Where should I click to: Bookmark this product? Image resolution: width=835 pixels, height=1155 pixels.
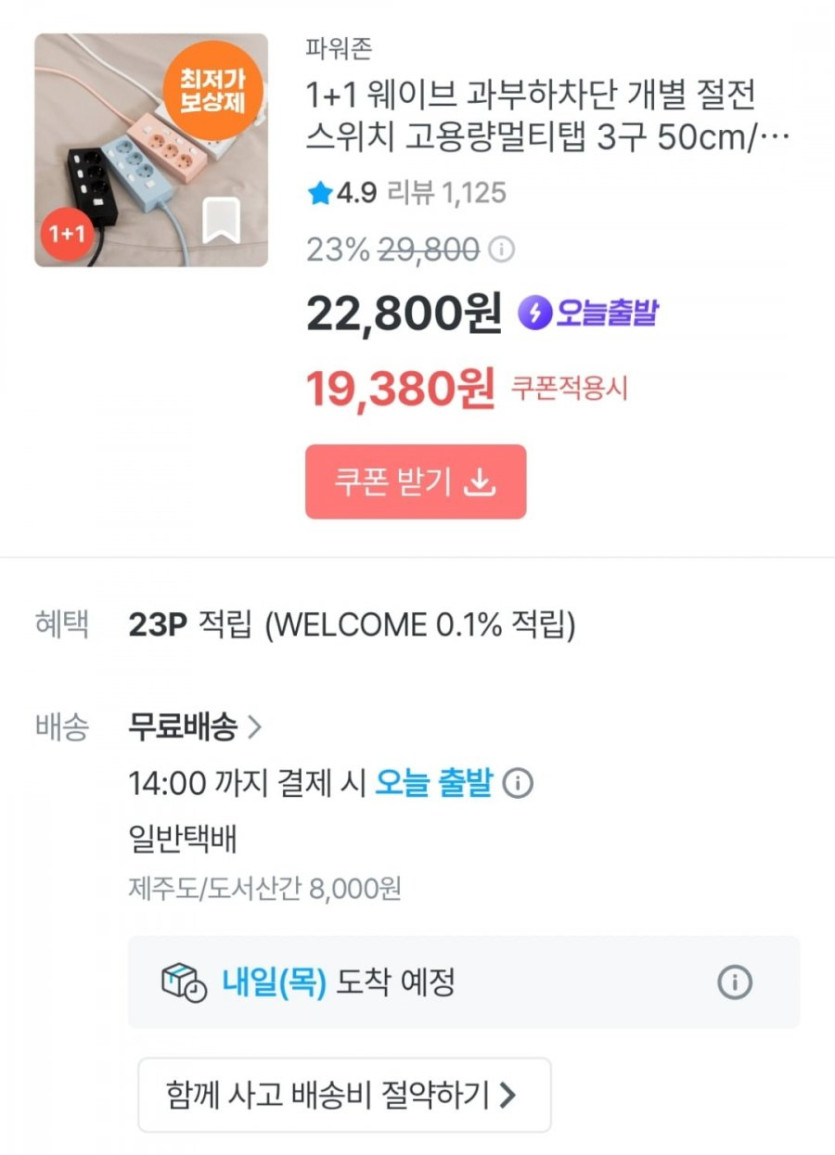click(x=221, y=221)
